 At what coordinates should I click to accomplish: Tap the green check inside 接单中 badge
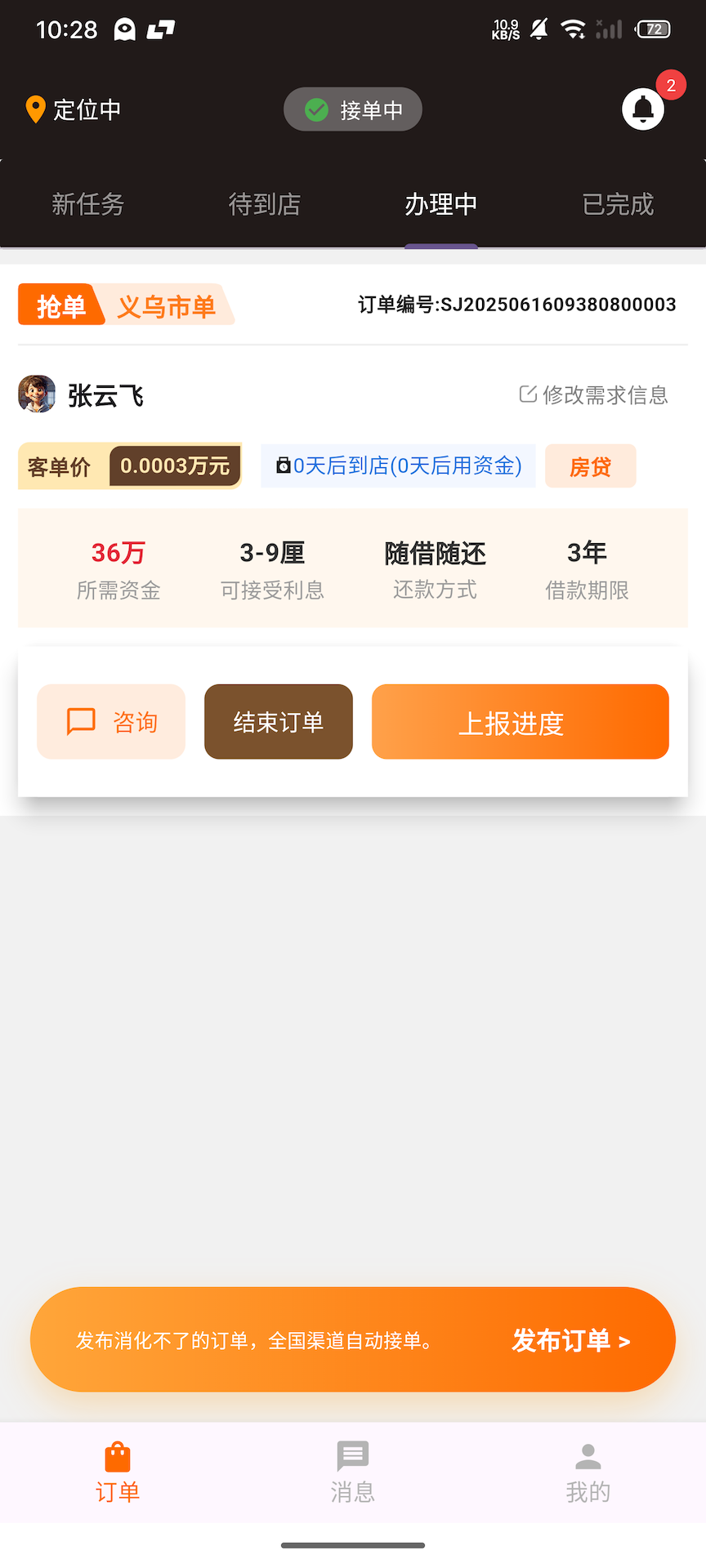[x=315, y=109]
